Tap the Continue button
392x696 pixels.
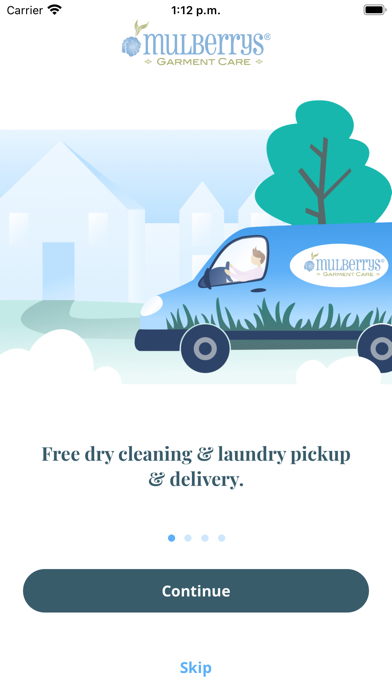pyautogui.click(x=196, y=591)
